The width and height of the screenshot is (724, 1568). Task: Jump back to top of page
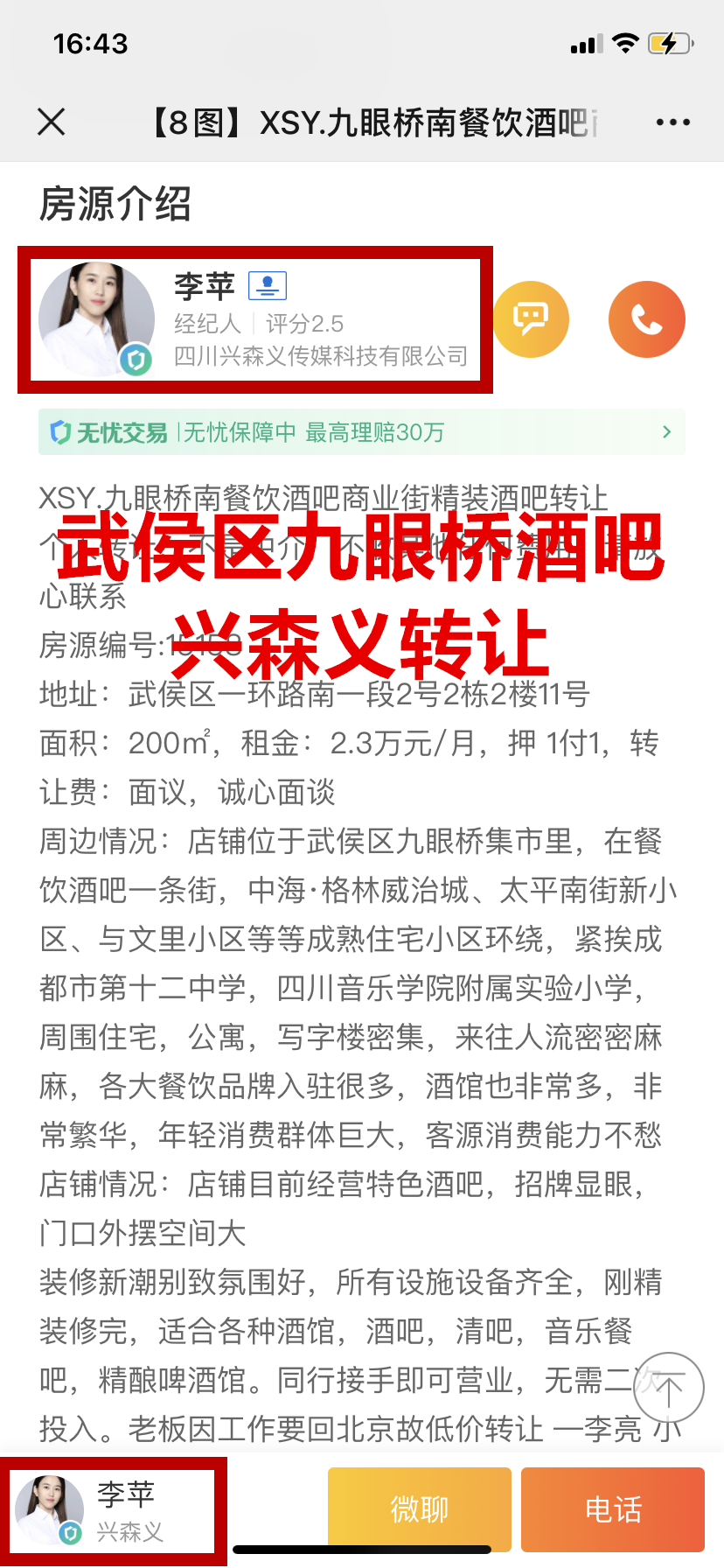pyautogui.click(x=668, y=1389)
